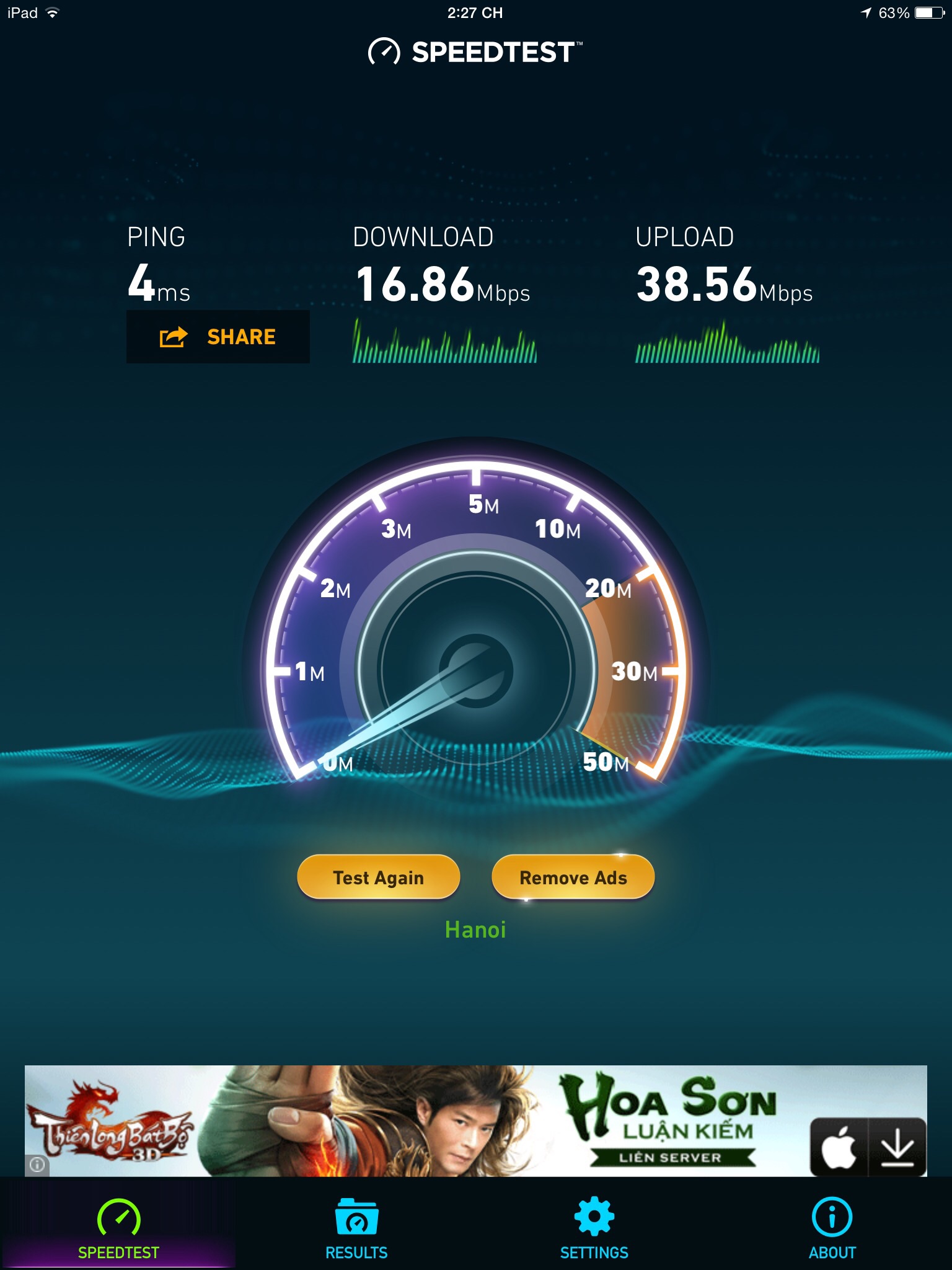The image size is (952, 1270).
Task: Tap the Remove Ads button
Action: (x=573, y=877)
